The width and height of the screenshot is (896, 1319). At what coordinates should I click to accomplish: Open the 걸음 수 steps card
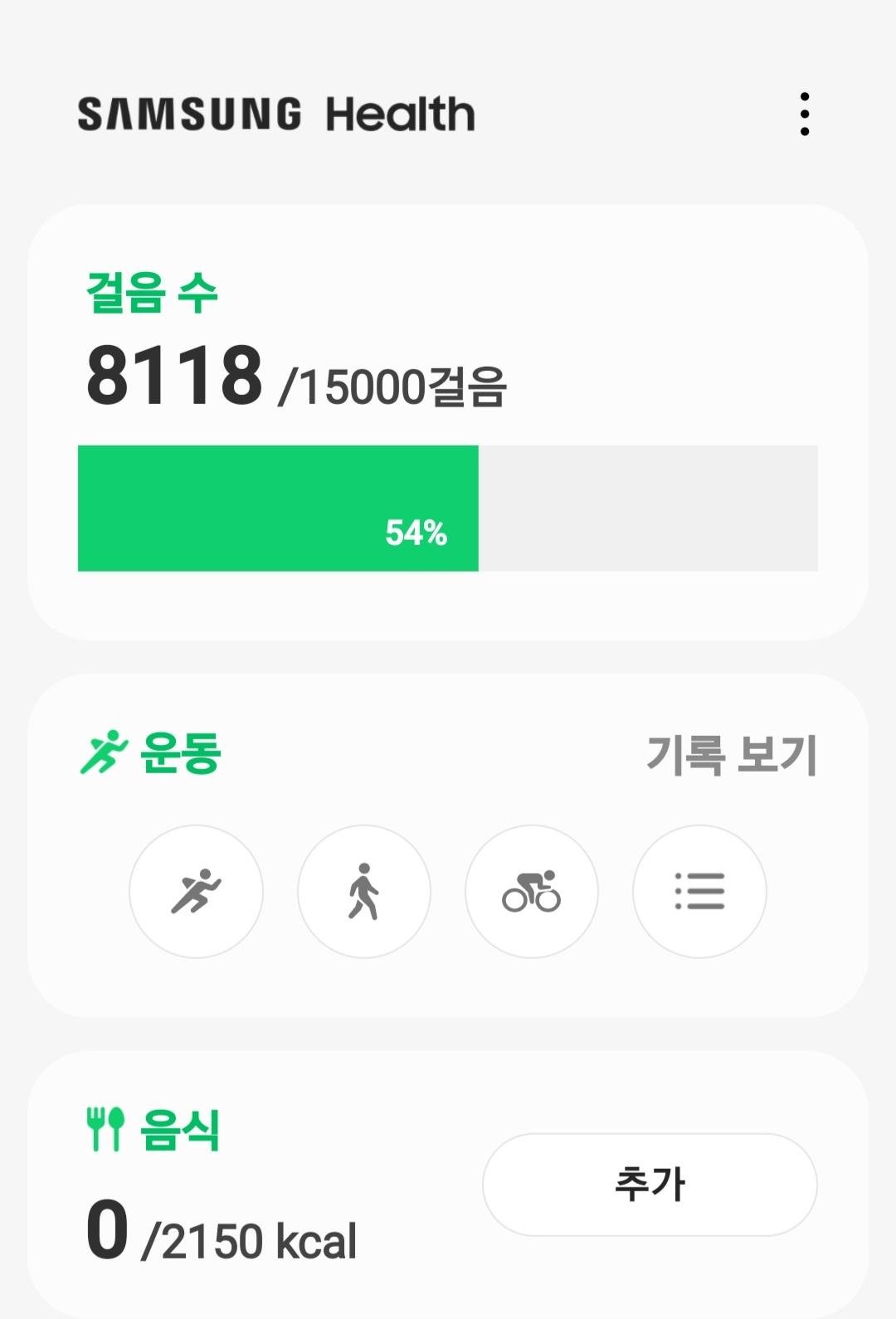click(448, 421)
